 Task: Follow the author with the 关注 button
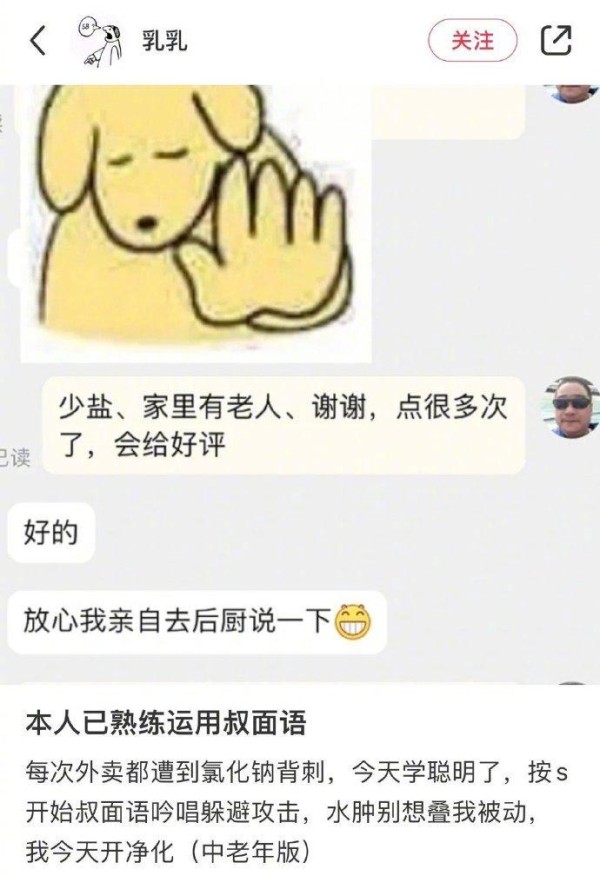pos(473,41)
